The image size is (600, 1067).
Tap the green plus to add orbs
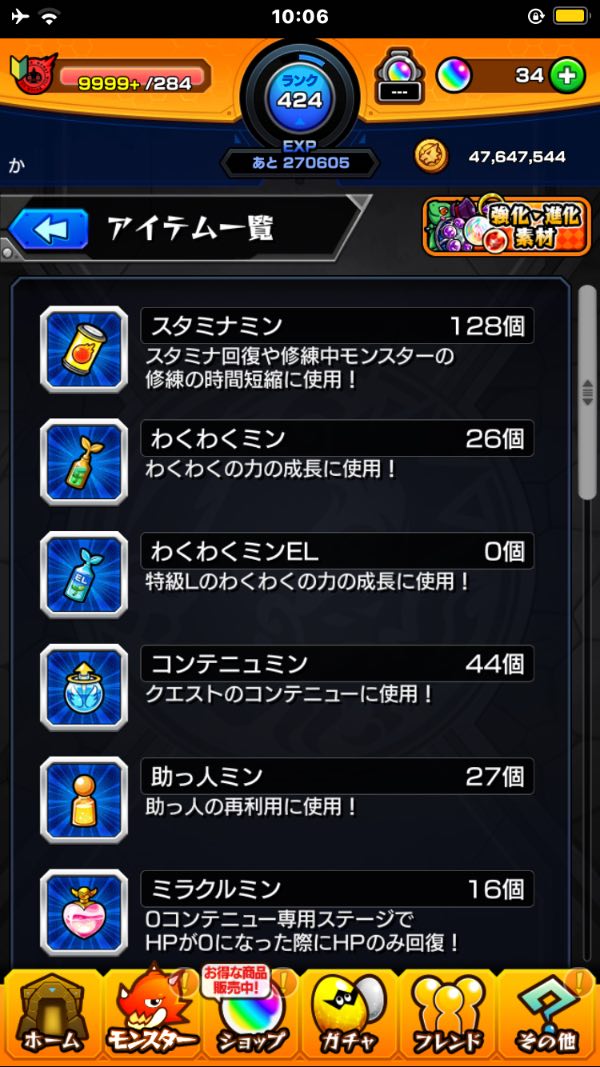click(x=567, y=75)
